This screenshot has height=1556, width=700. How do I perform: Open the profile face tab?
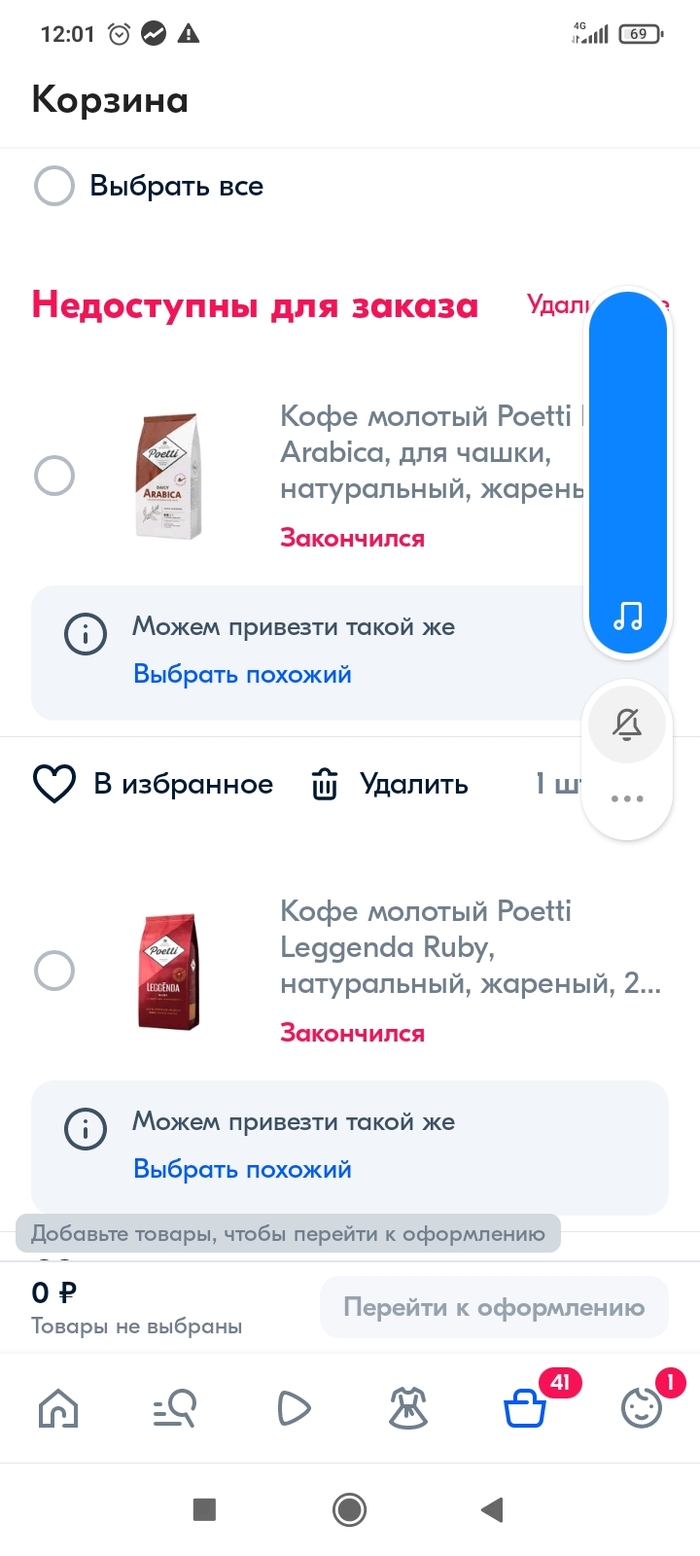[642, 1409]
